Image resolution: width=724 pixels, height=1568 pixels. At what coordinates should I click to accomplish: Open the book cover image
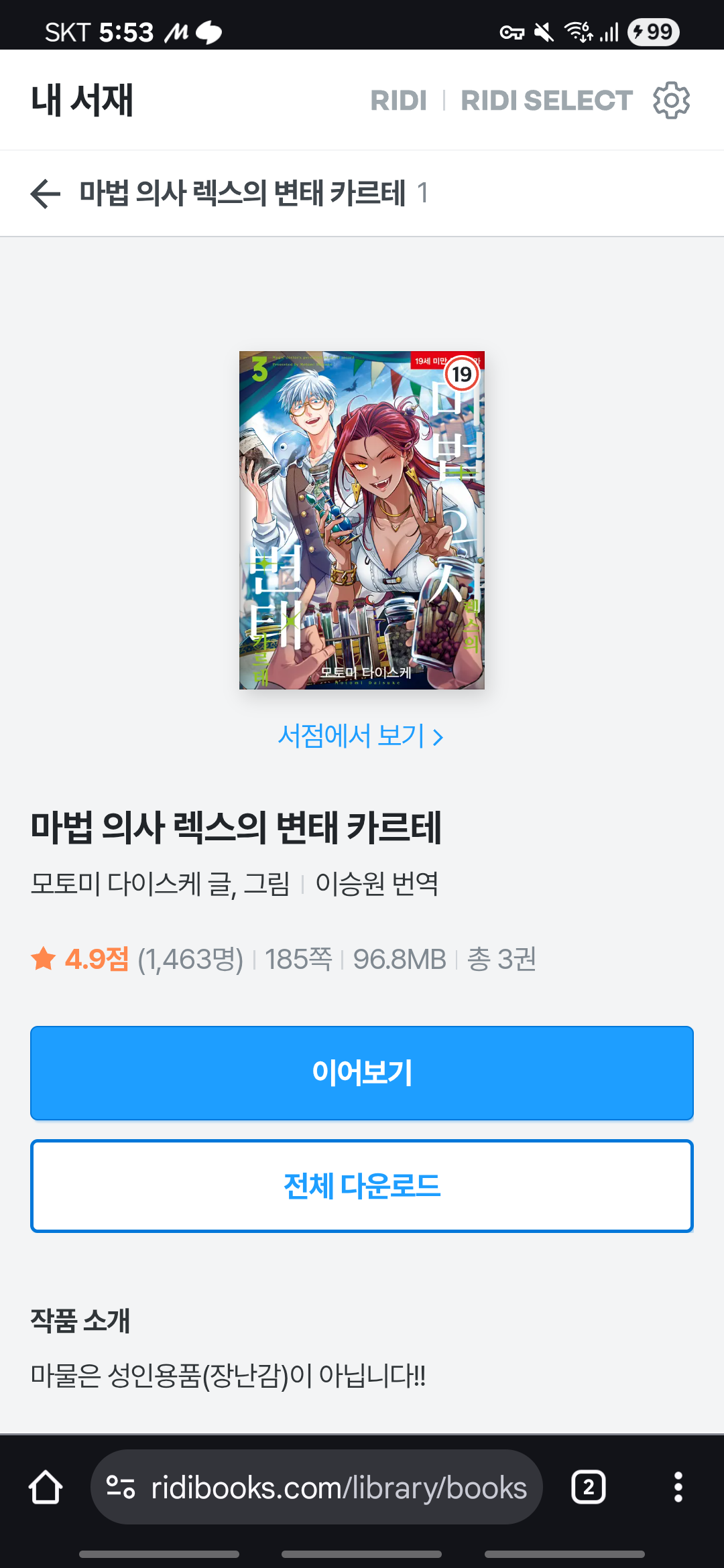point(362,520)
